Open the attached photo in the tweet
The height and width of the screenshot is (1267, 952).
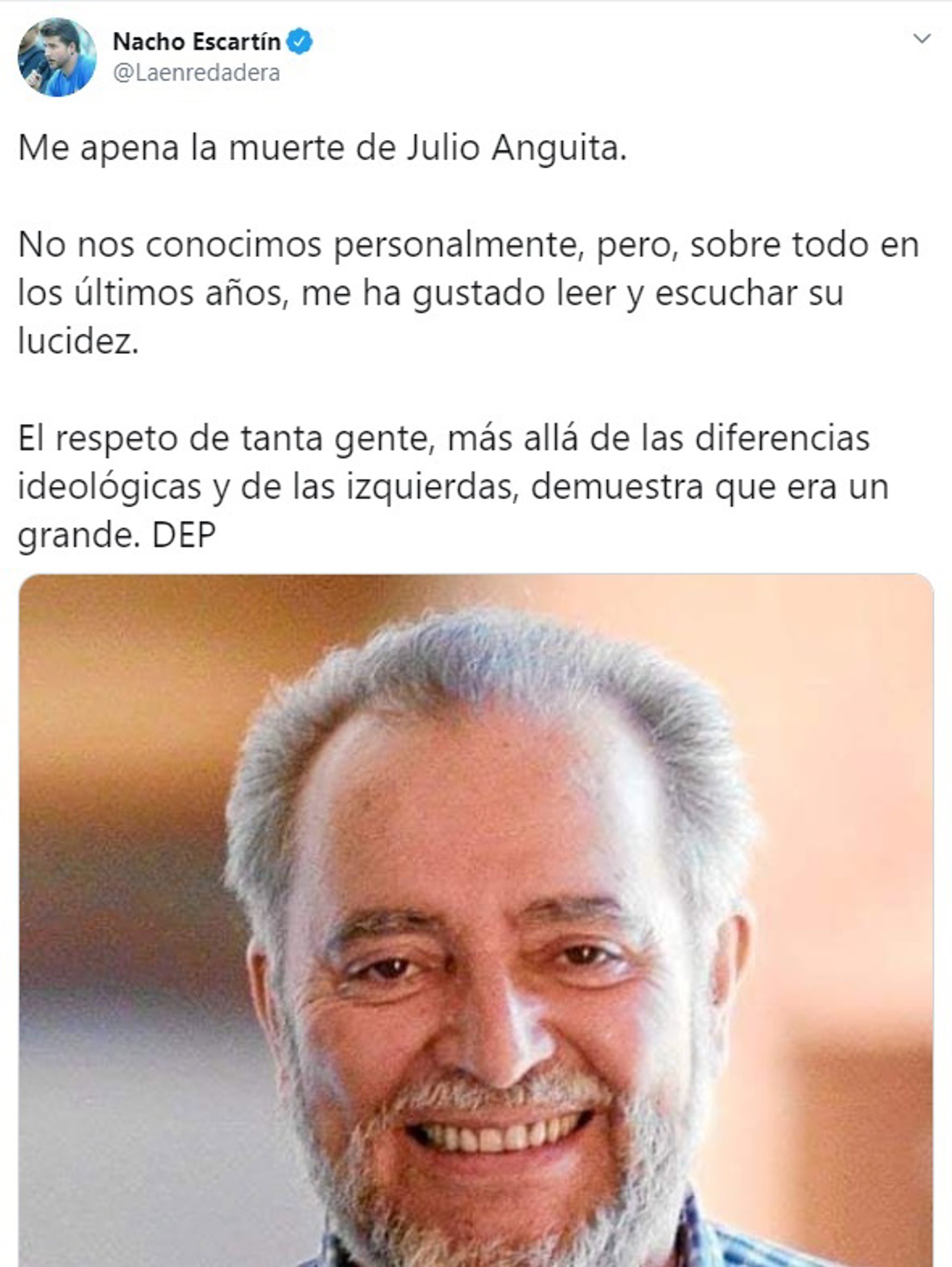pos(476,916)
